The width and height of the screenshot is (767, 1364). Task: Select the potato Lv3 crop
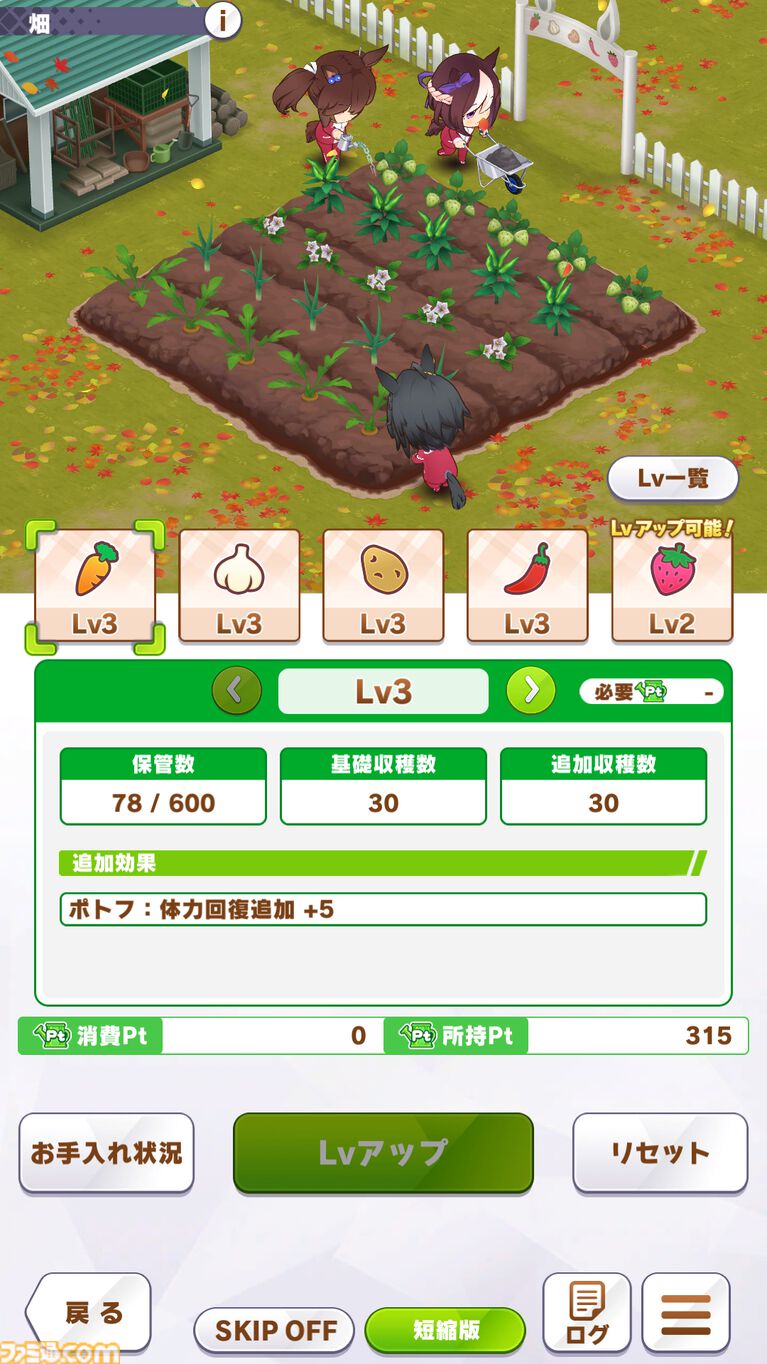tap(383, 586)
